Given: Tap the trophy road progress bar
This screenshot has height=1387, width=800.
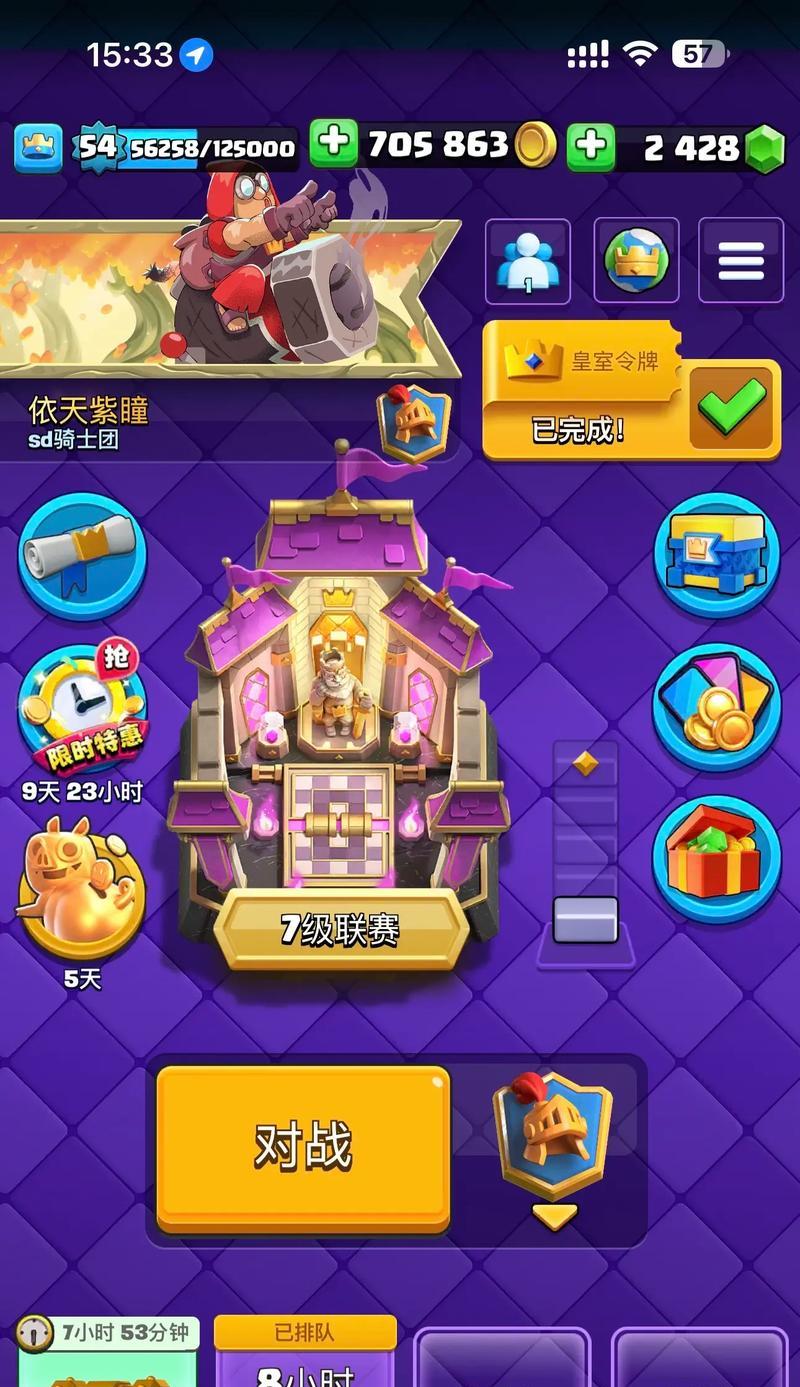Looking at the screenshot, I should [585, 850].
